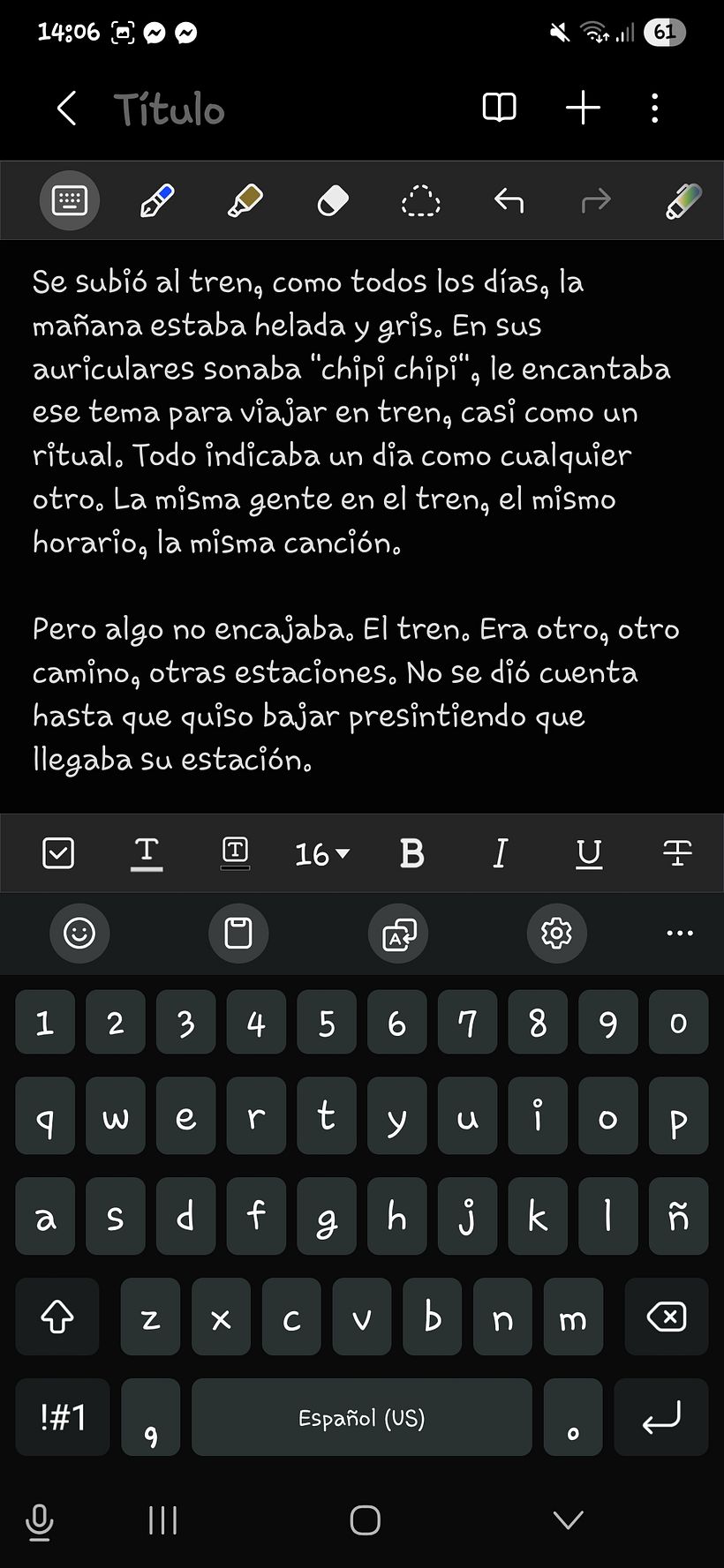Open reading mode book icon
The width and height of the screenshot is (724, 1568).
point(499,108)
